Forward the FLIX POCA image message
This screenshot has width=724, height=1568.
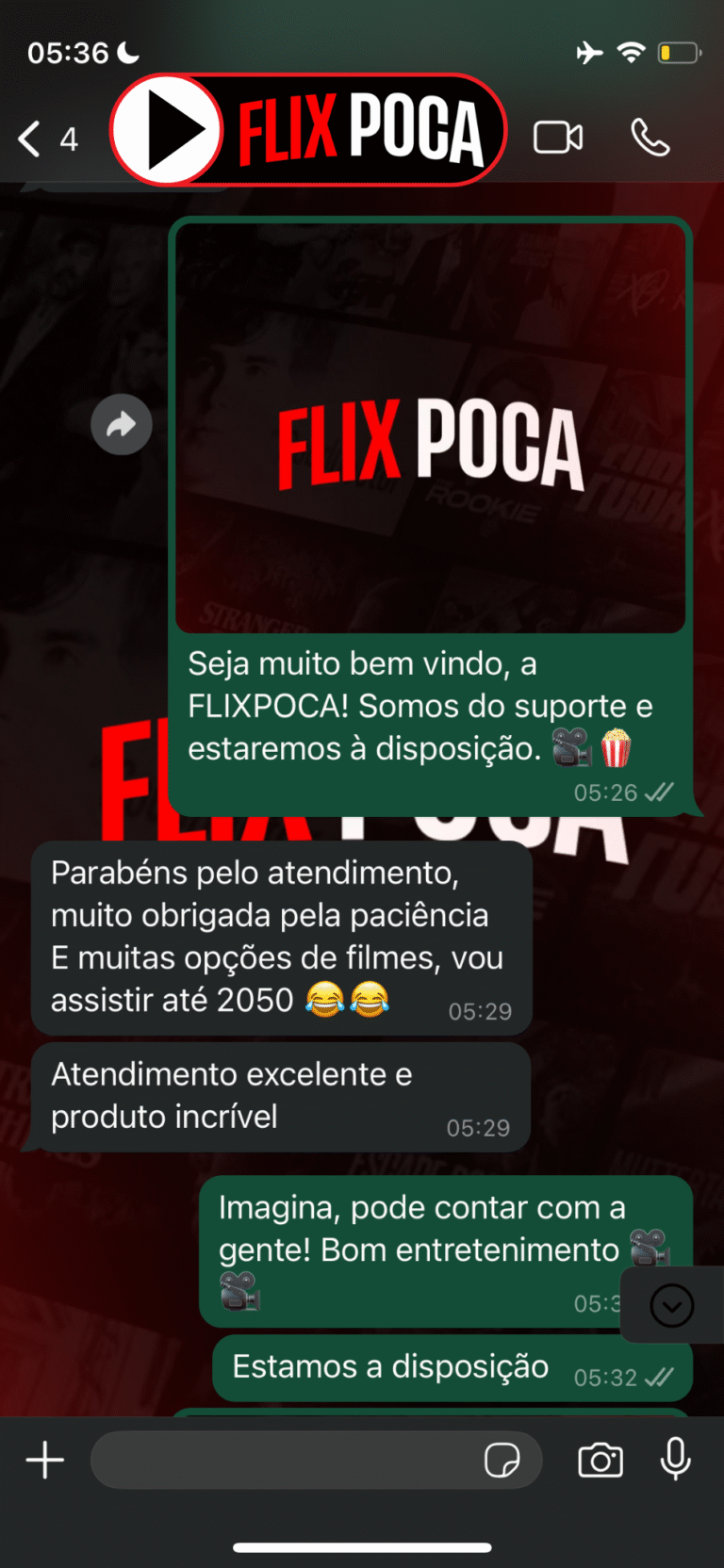click(x=122, y=425)
